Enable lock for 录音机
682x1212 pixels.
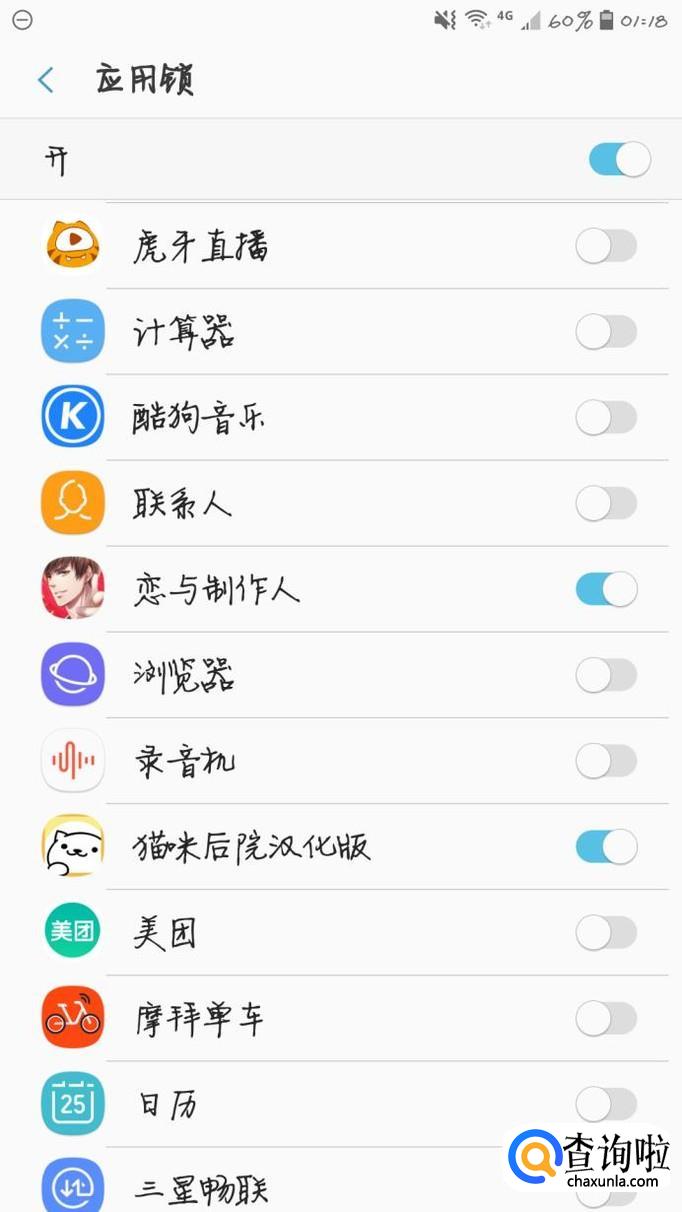tap(606, 762)
